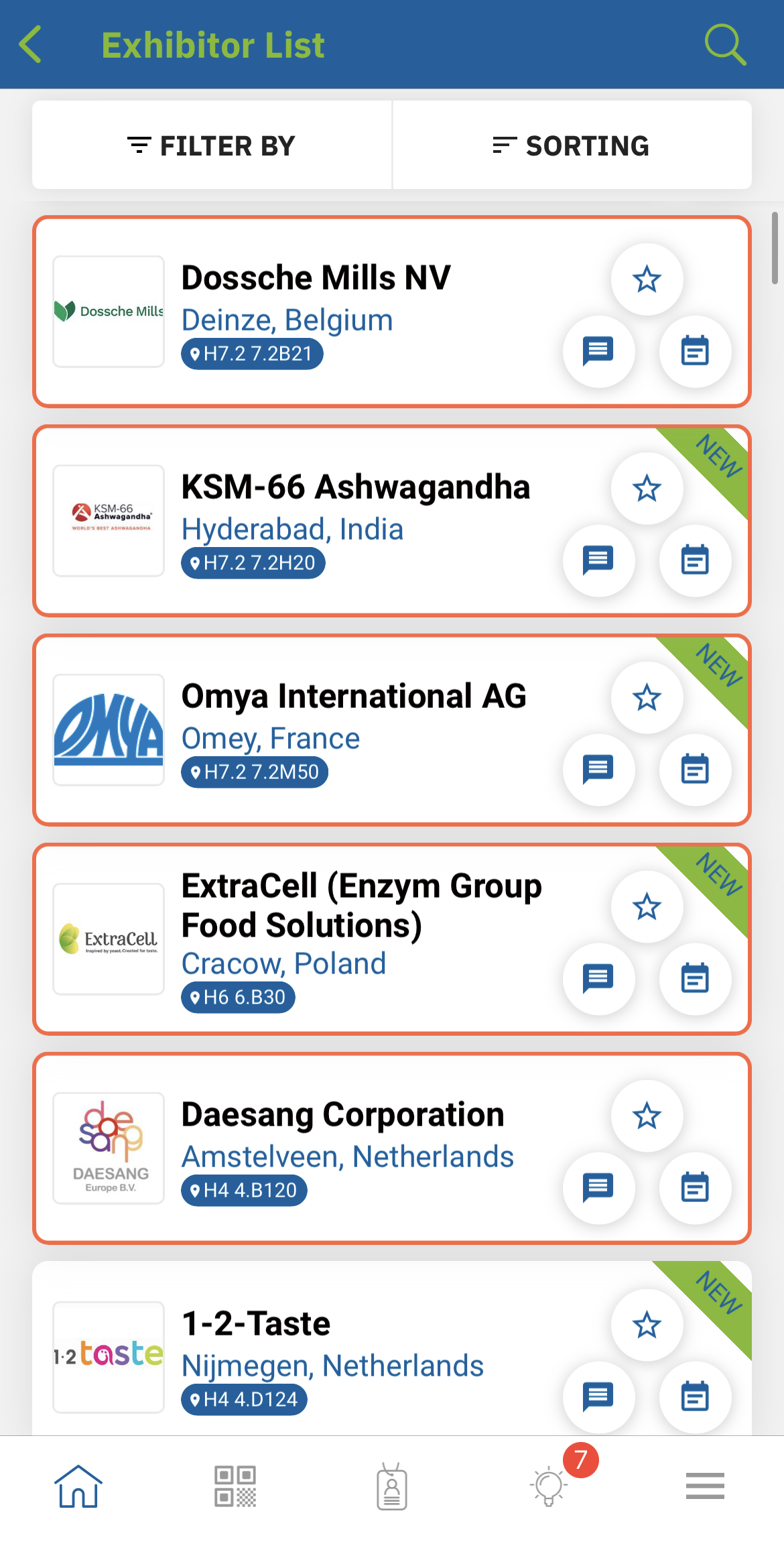Viewport: 784px width, 1560px height.
Task: Open Daesang Corporation exhibitor details
Action: tap(342, 1115)
